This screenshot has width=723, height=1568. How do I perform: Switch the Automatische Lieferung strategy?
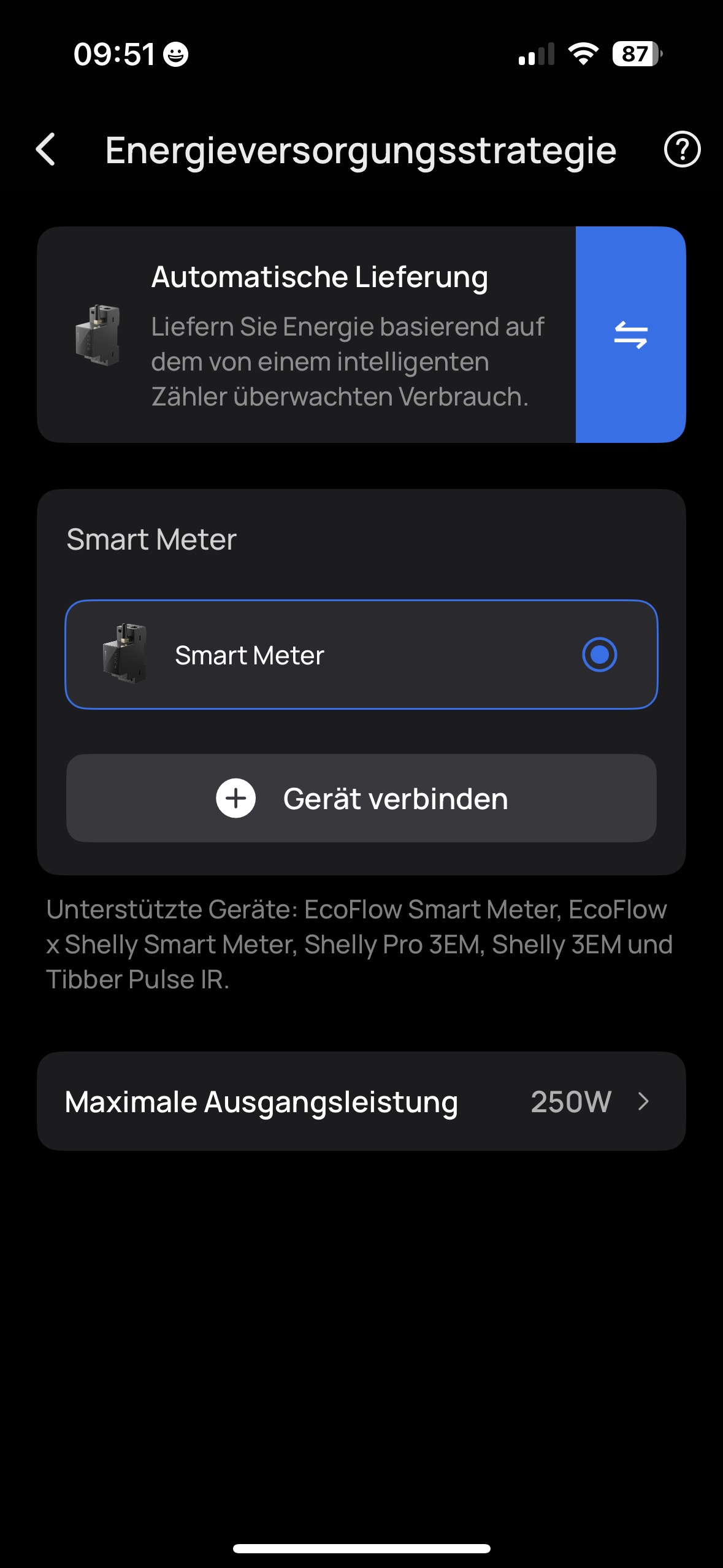(x=630, y=335)
